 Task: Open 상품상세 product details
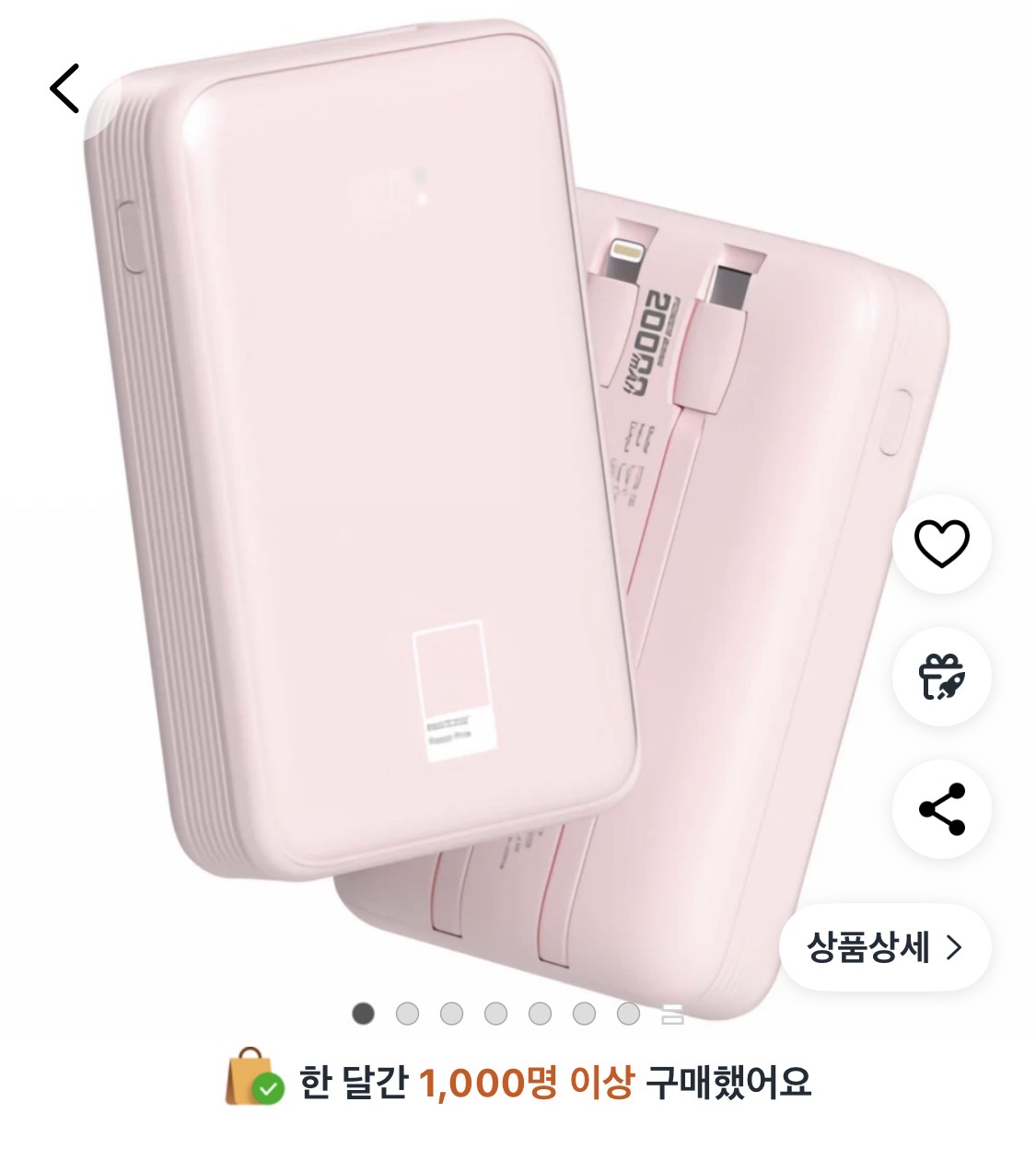884,947
